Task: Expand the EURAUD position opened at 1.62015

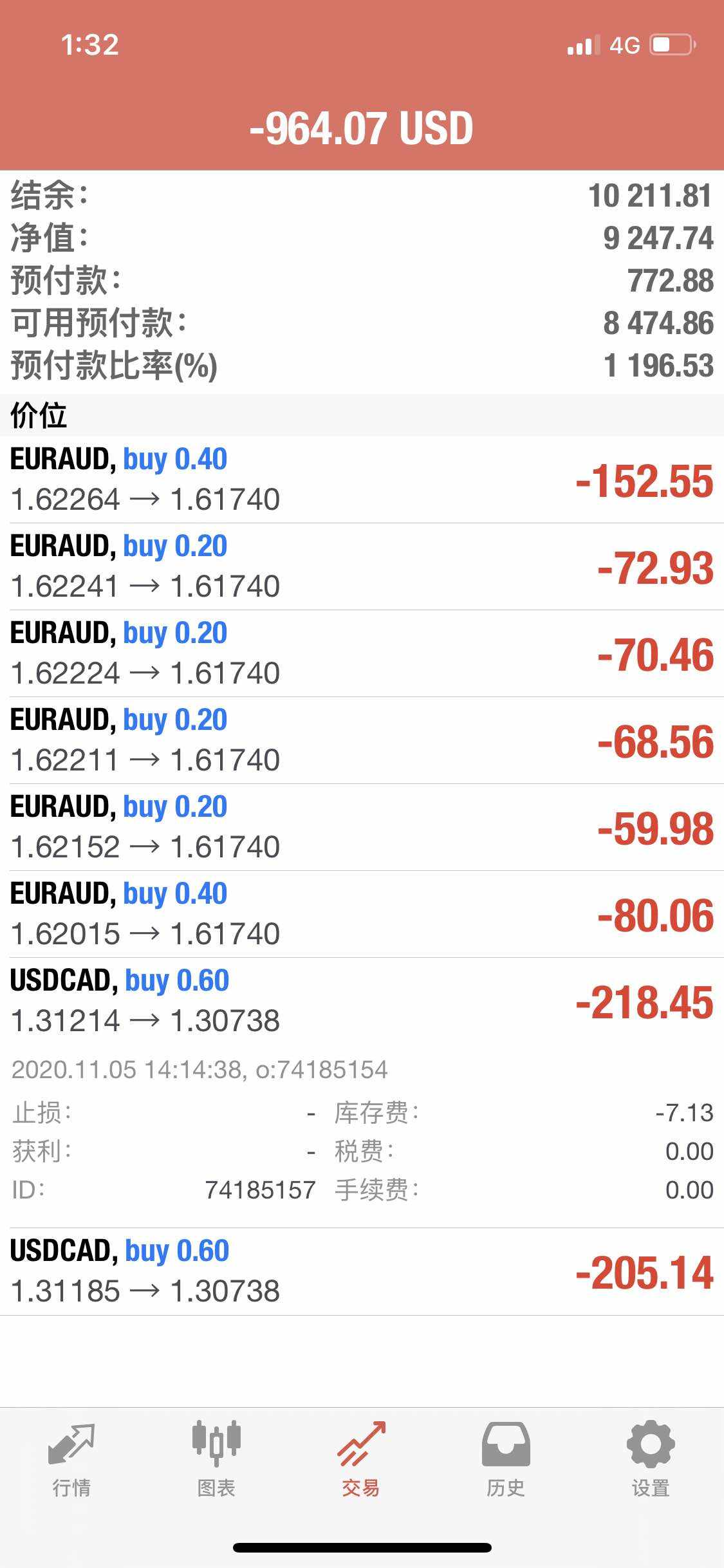Action: (362, 914)
